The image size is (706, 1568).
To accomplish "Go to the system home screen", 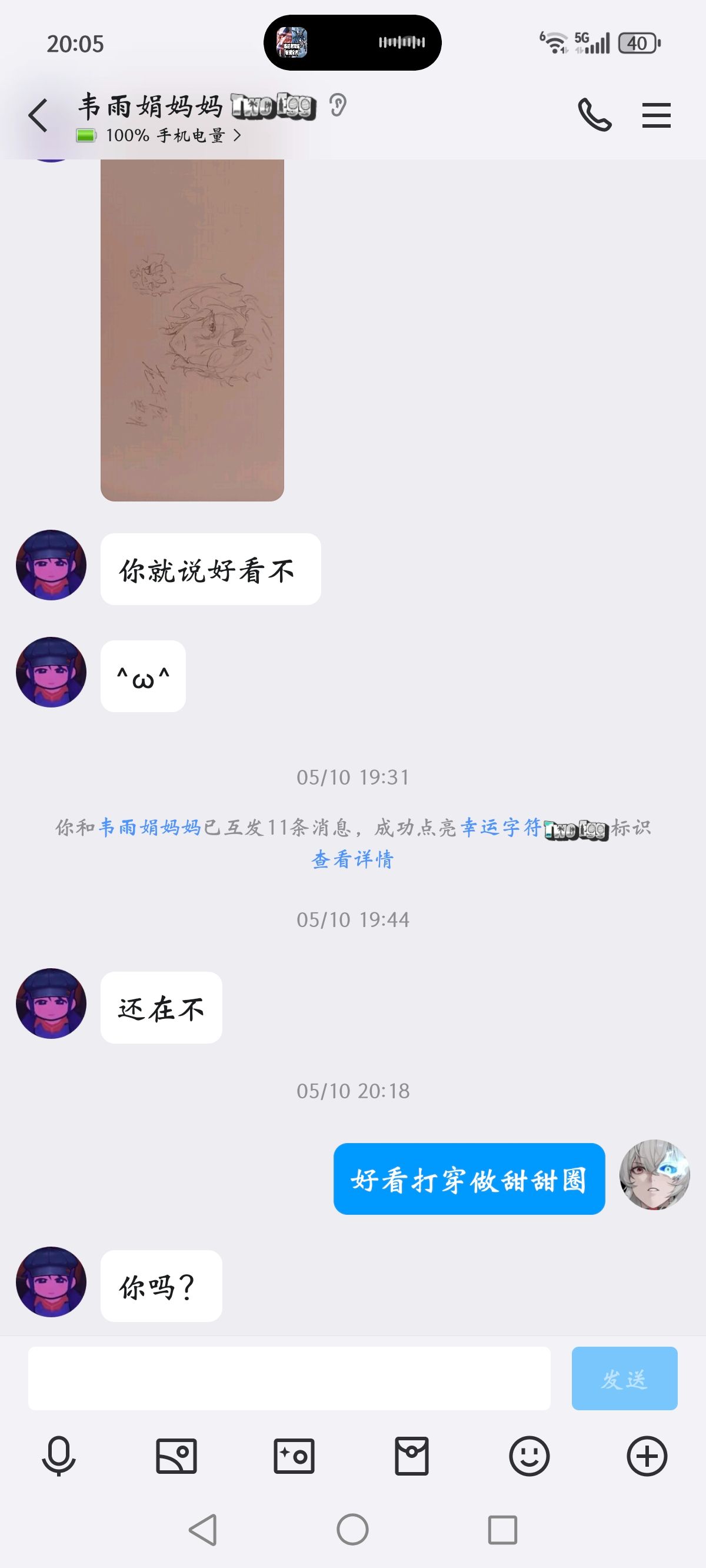I will [x=352, y=1530].
